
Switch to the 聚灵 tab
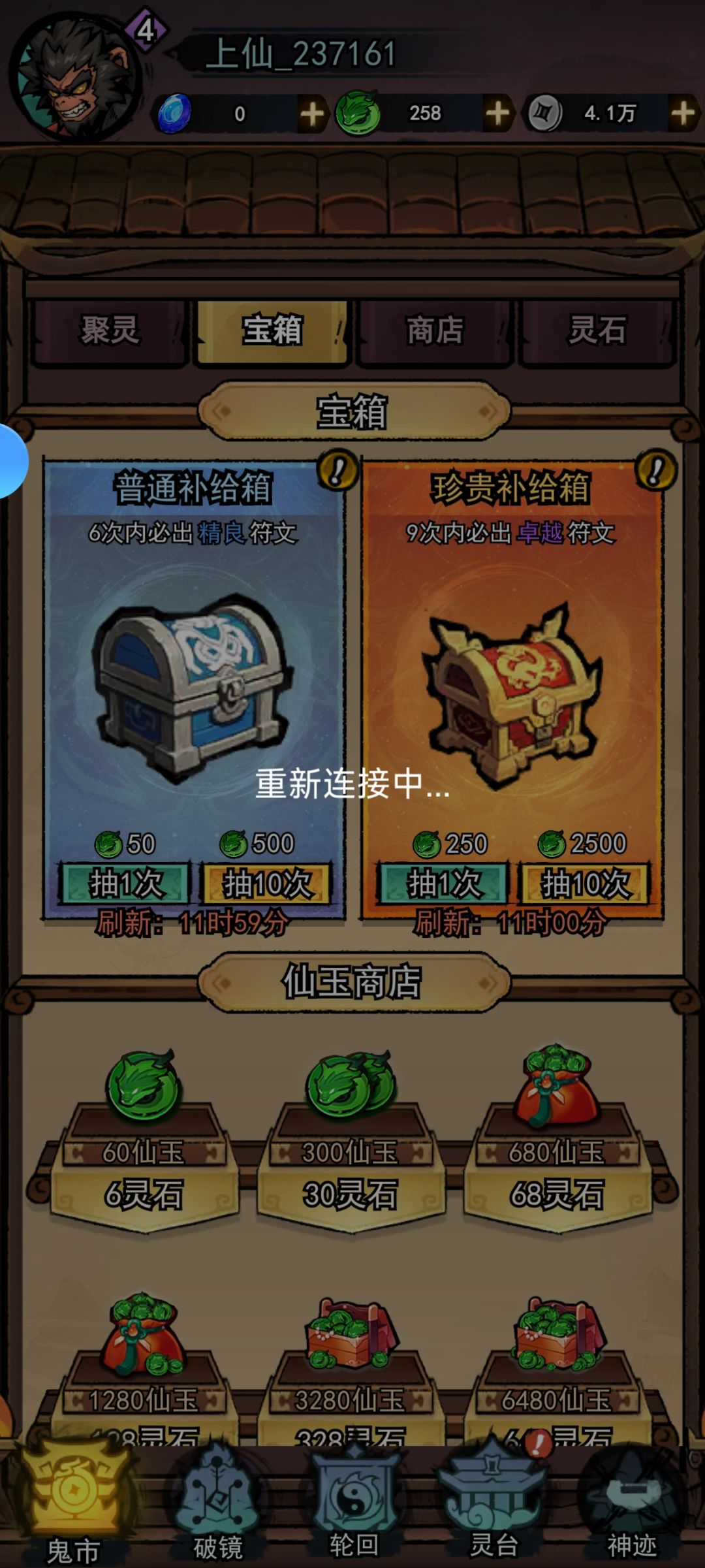click(x=110, y=331)
